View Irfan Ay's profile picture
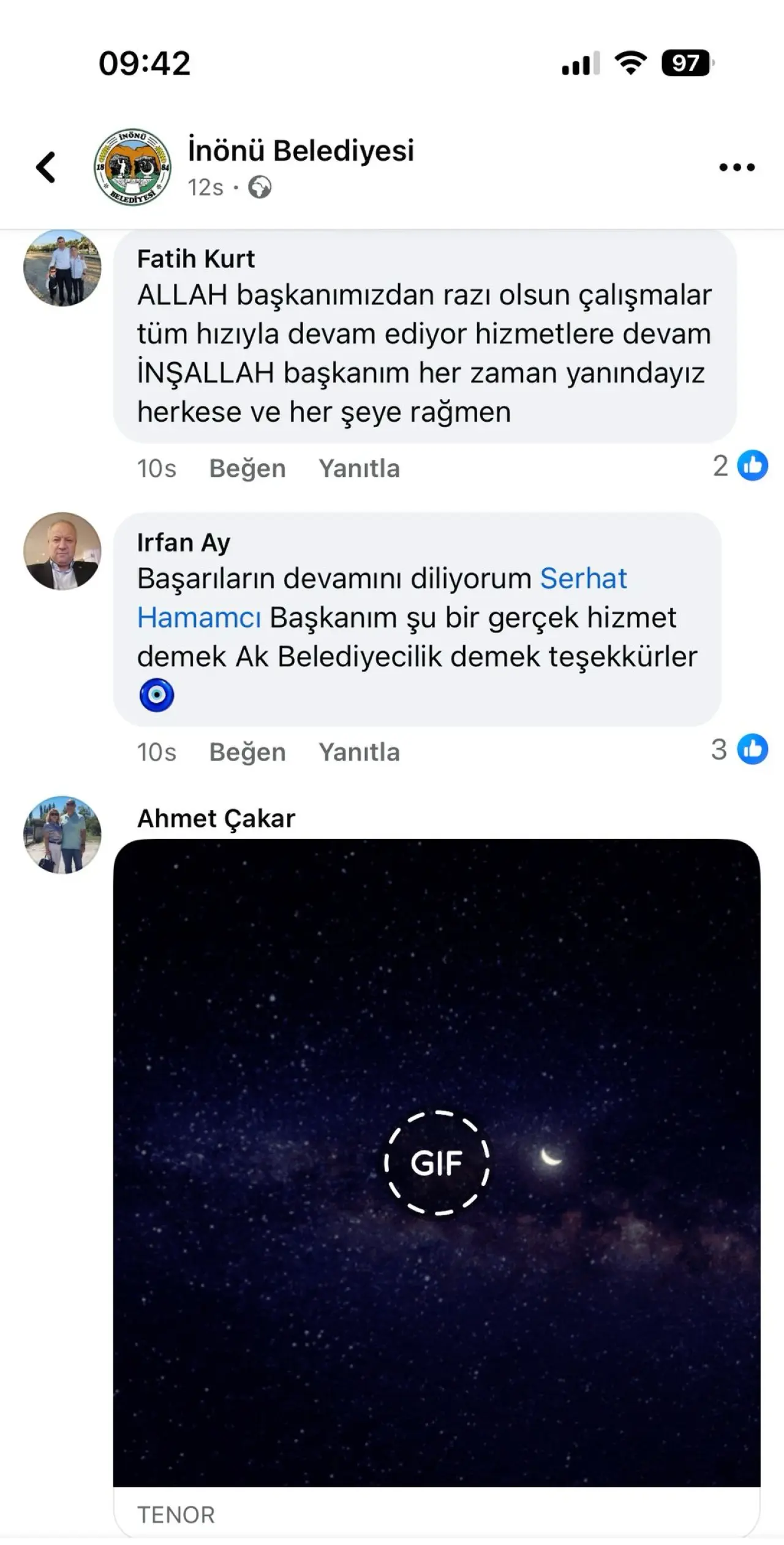The height and width of the screenshot is (1545, 784). click(62, 551)
